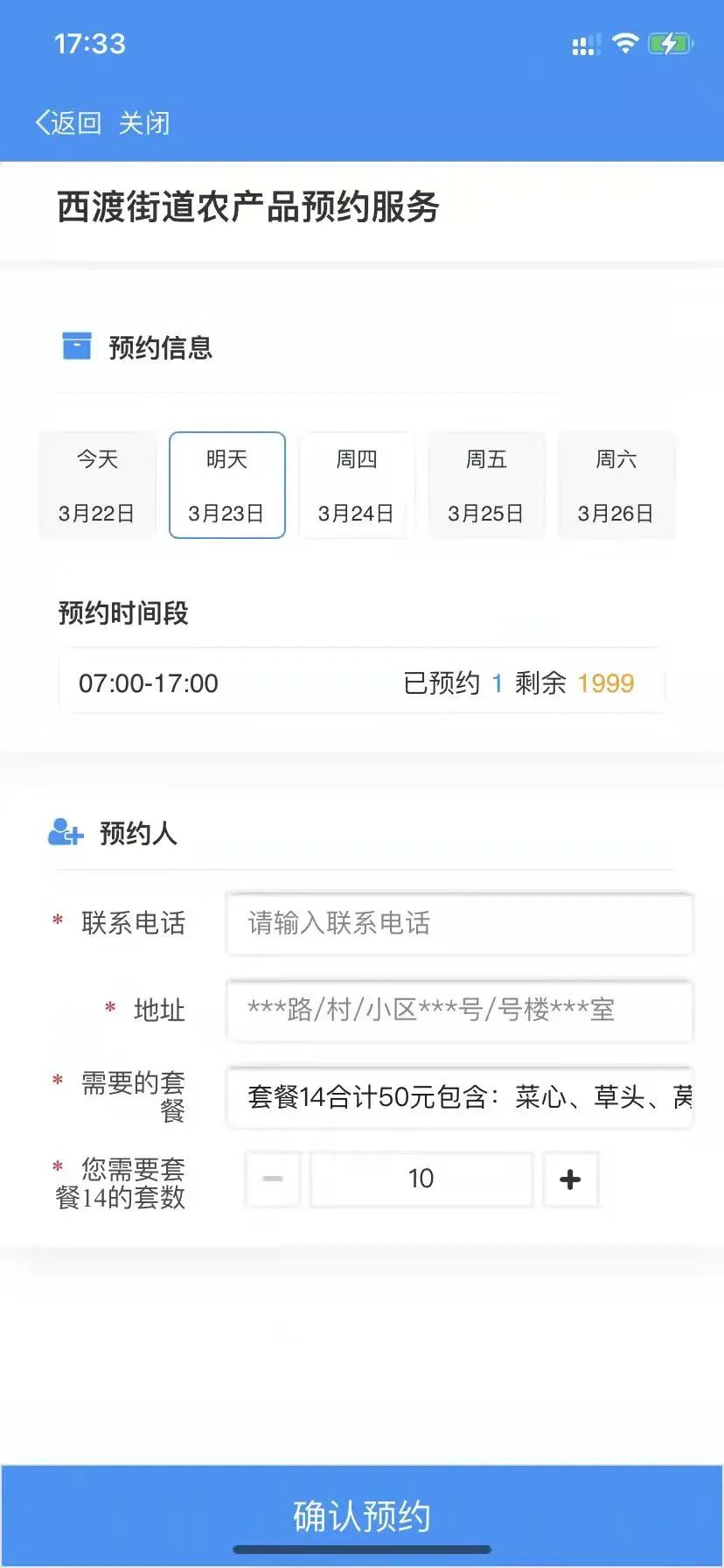
Task: Focus the 地址 address field
Action: point(459,1010)
